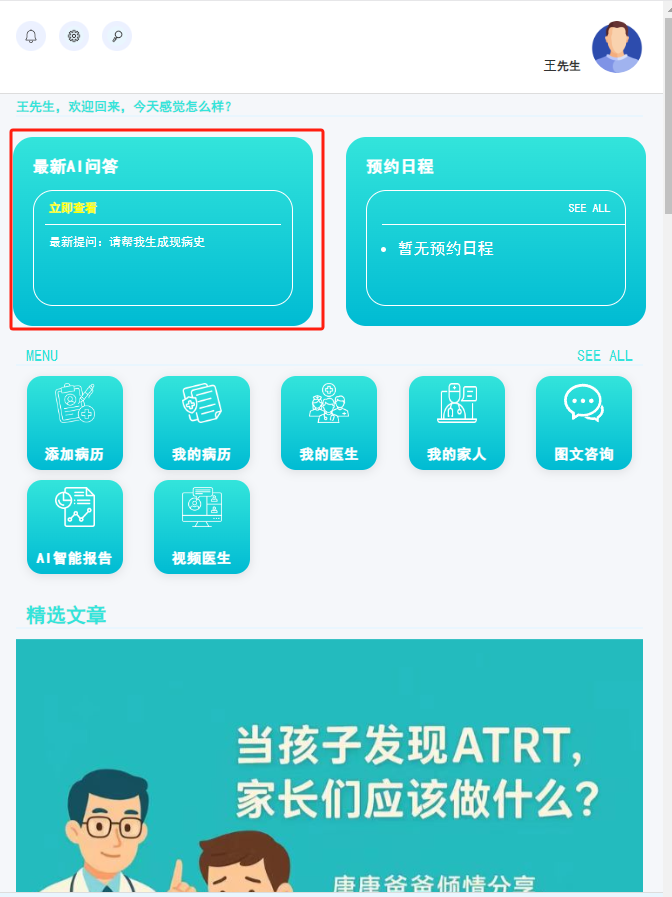Tap SEE ALL in the 预约日程 card
The image size is (672, 897).
tap(588, 208)
